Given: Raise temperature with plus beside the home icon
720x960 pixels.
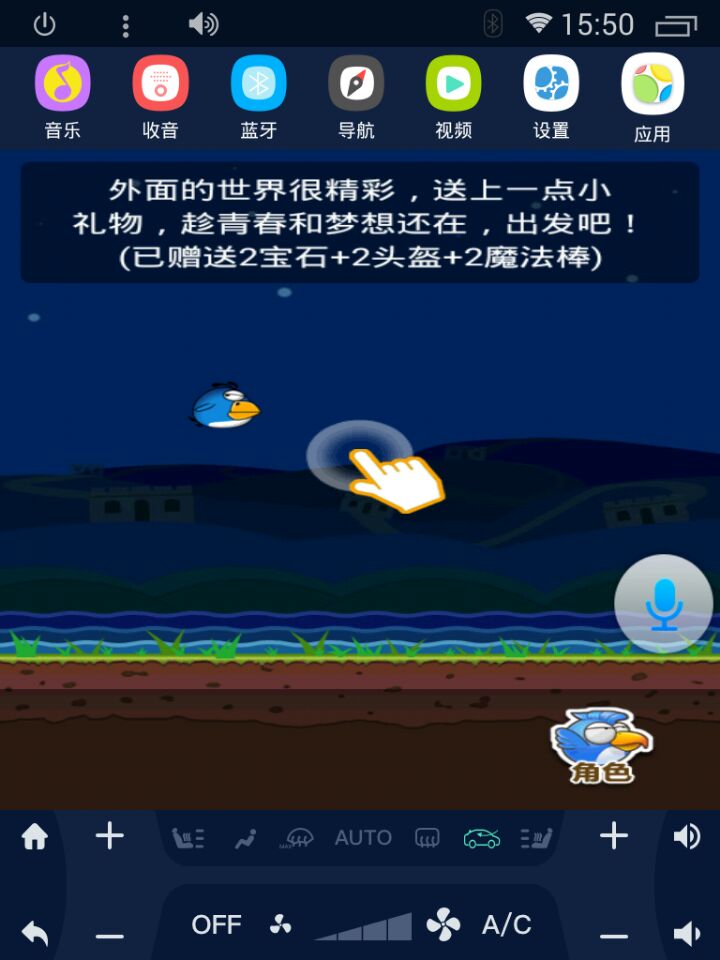Looking at the screenshot, I should click(109, 836).
